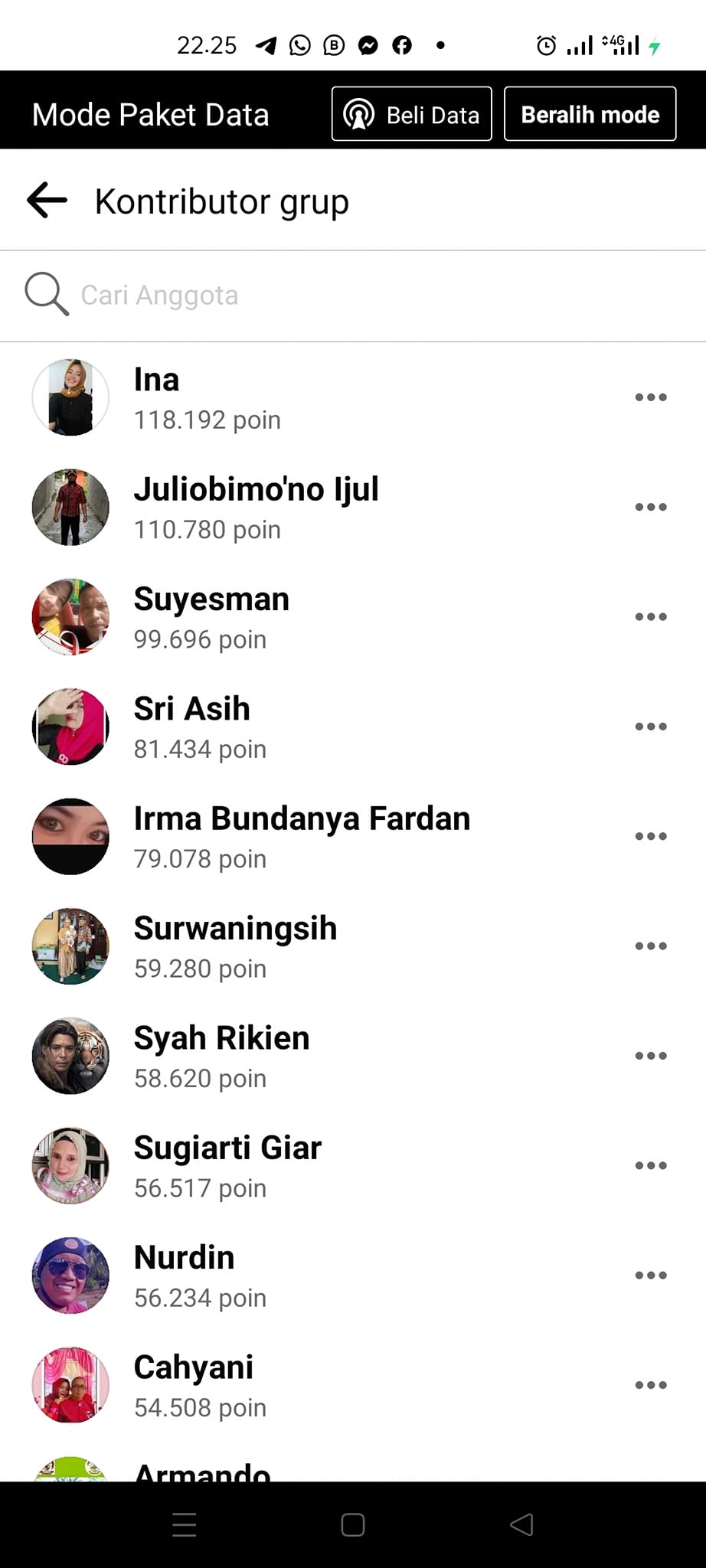This screenshot has width=706, height=1568.
Task: Open more options for Sugiarti Giar
Action: coord(651,1165)
